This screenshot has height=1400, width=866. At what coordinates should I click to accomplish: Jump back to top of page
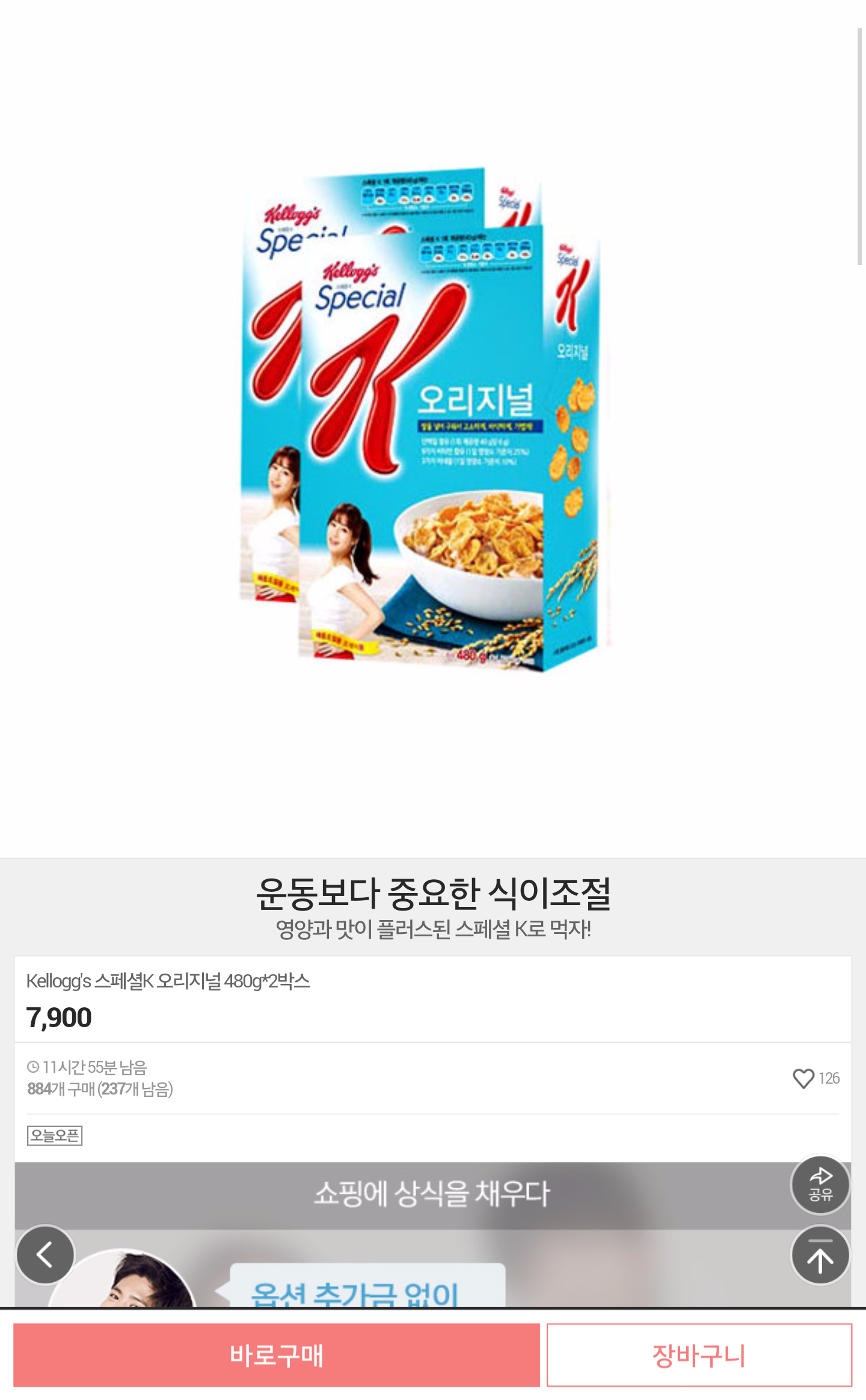coord(820,1254)
